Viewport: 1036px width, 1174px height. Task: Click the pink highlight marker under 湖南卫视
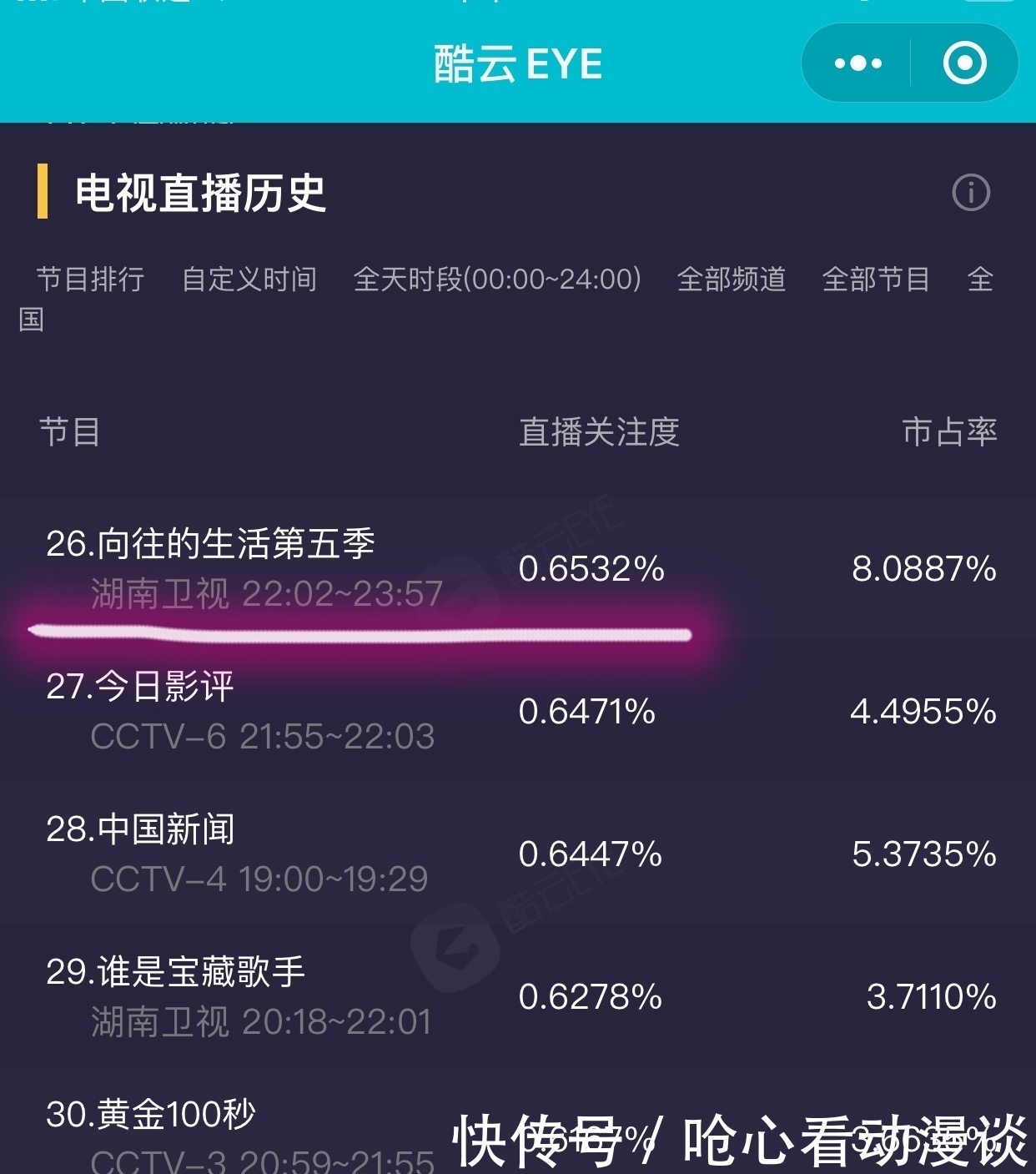[359, 632]
